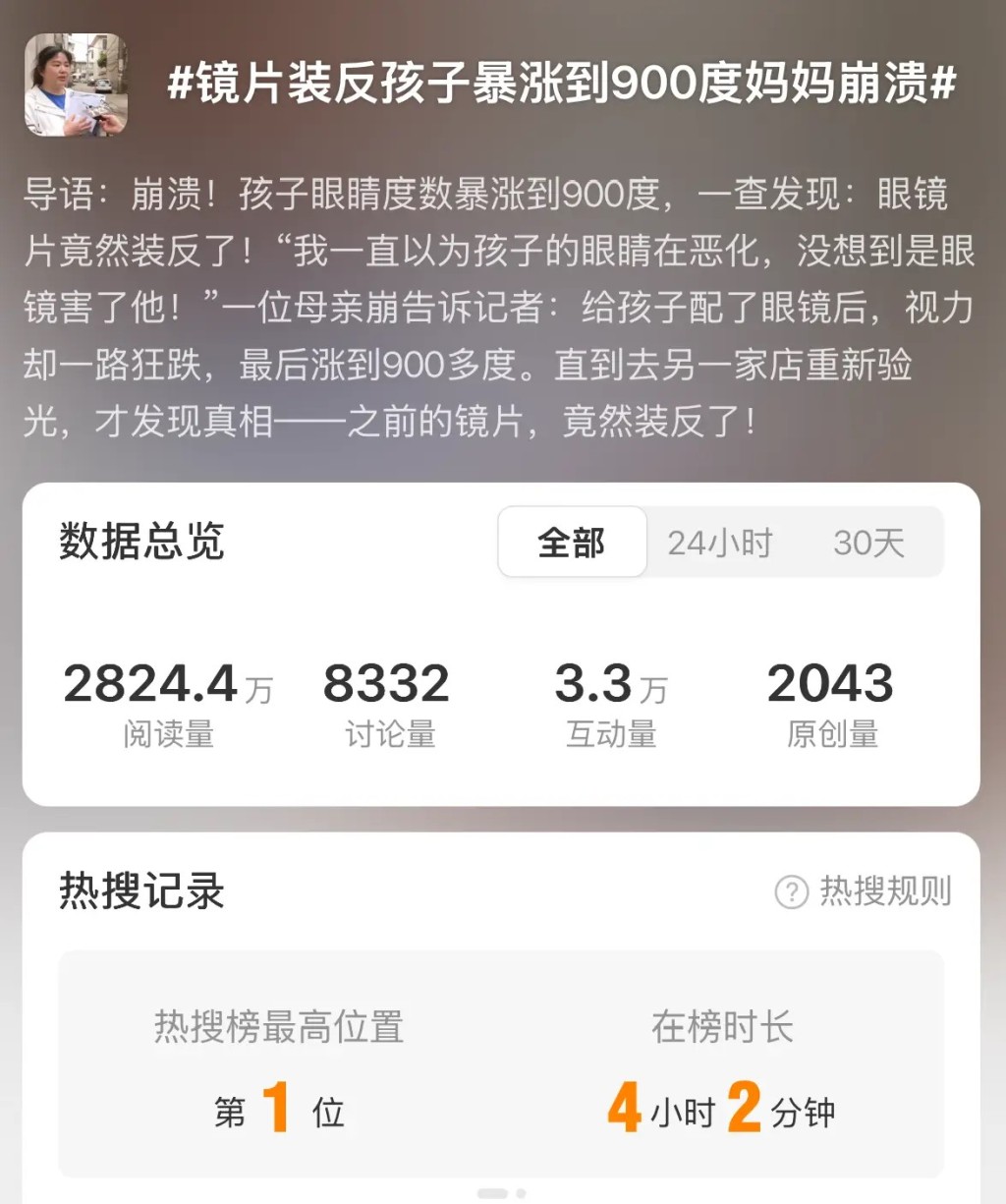This screenshot has height=1204, width=1006.
Task: Click the 热搜榜最高位置 label
Action: pyautogui.click(x=277, y=1028)
